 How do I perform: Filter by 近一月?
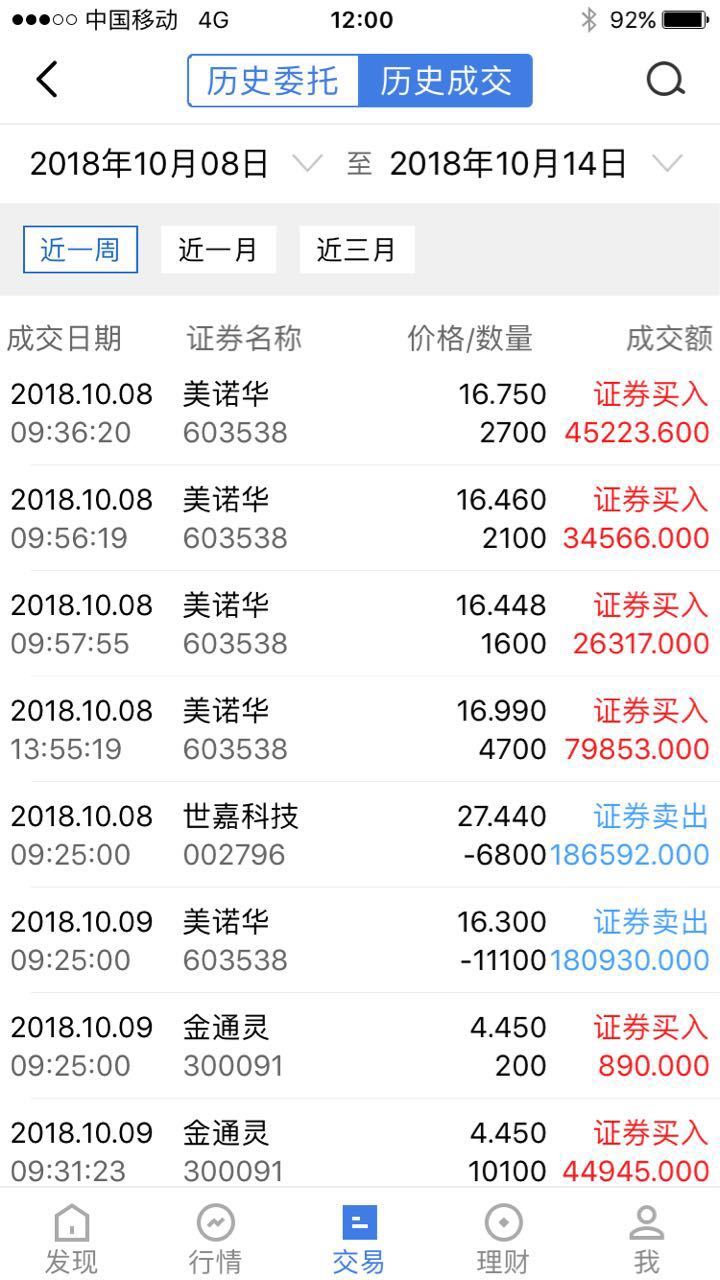click(218, 250)
